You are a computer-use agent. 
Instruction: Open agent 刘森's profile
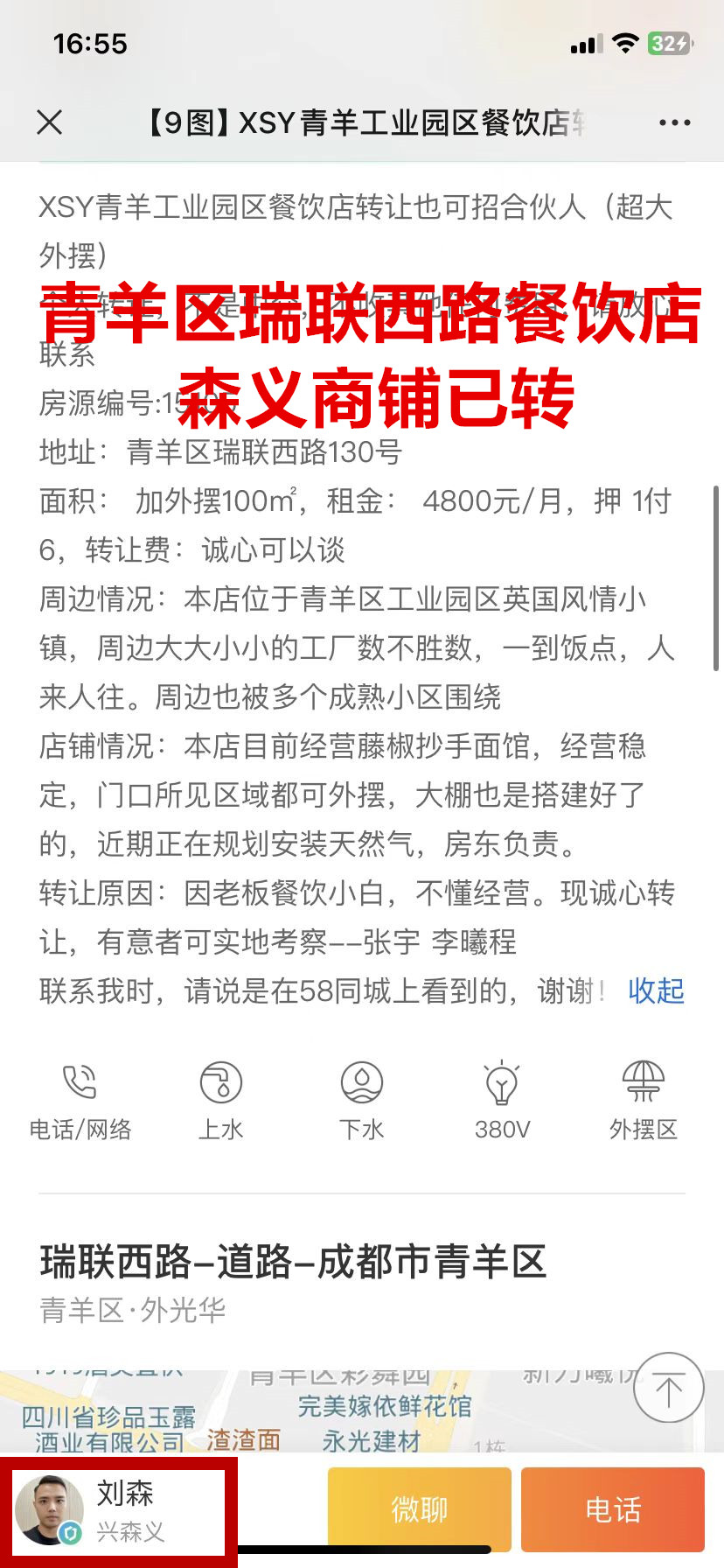pos(118,1508)
